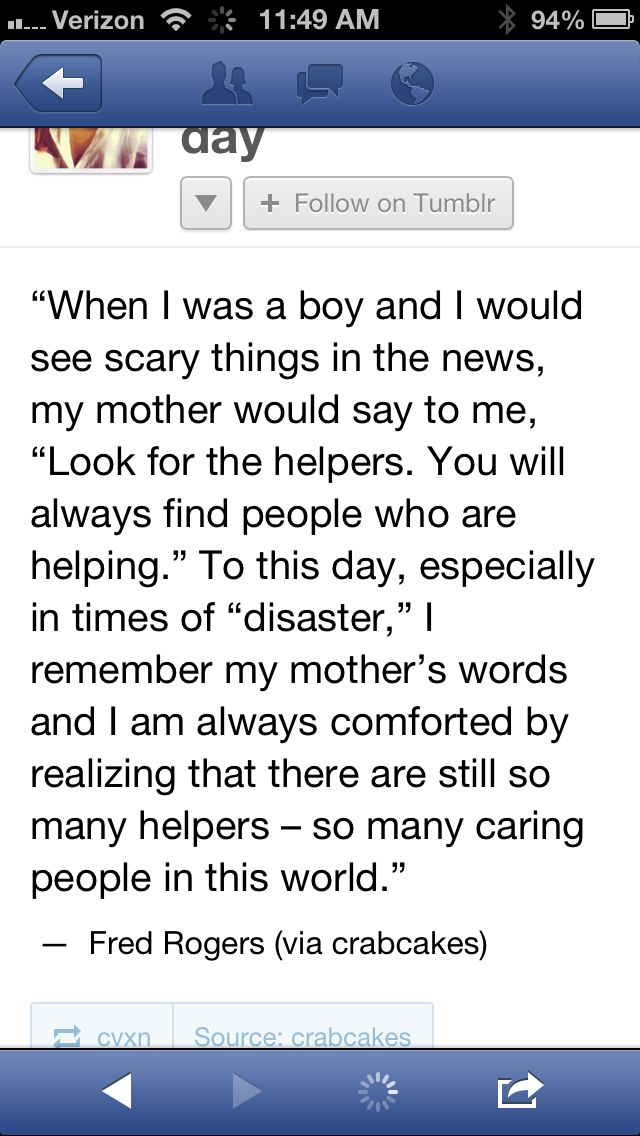Open the messages icon
The width and height of the screenshot is (640, 1136).
[320, 84]
